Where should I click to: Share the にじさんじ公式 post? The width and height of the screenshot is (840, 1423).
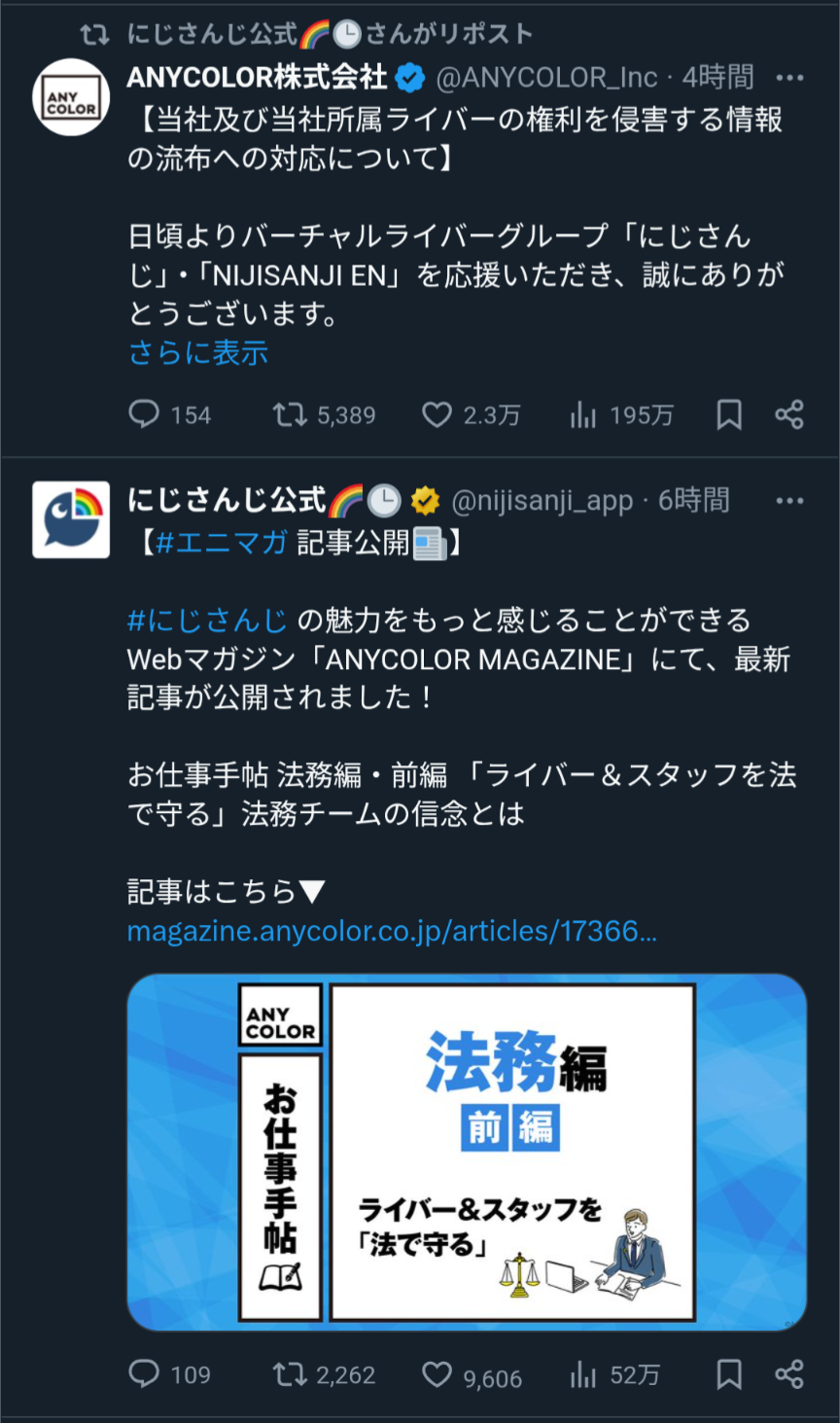(x=789, y=1374)
